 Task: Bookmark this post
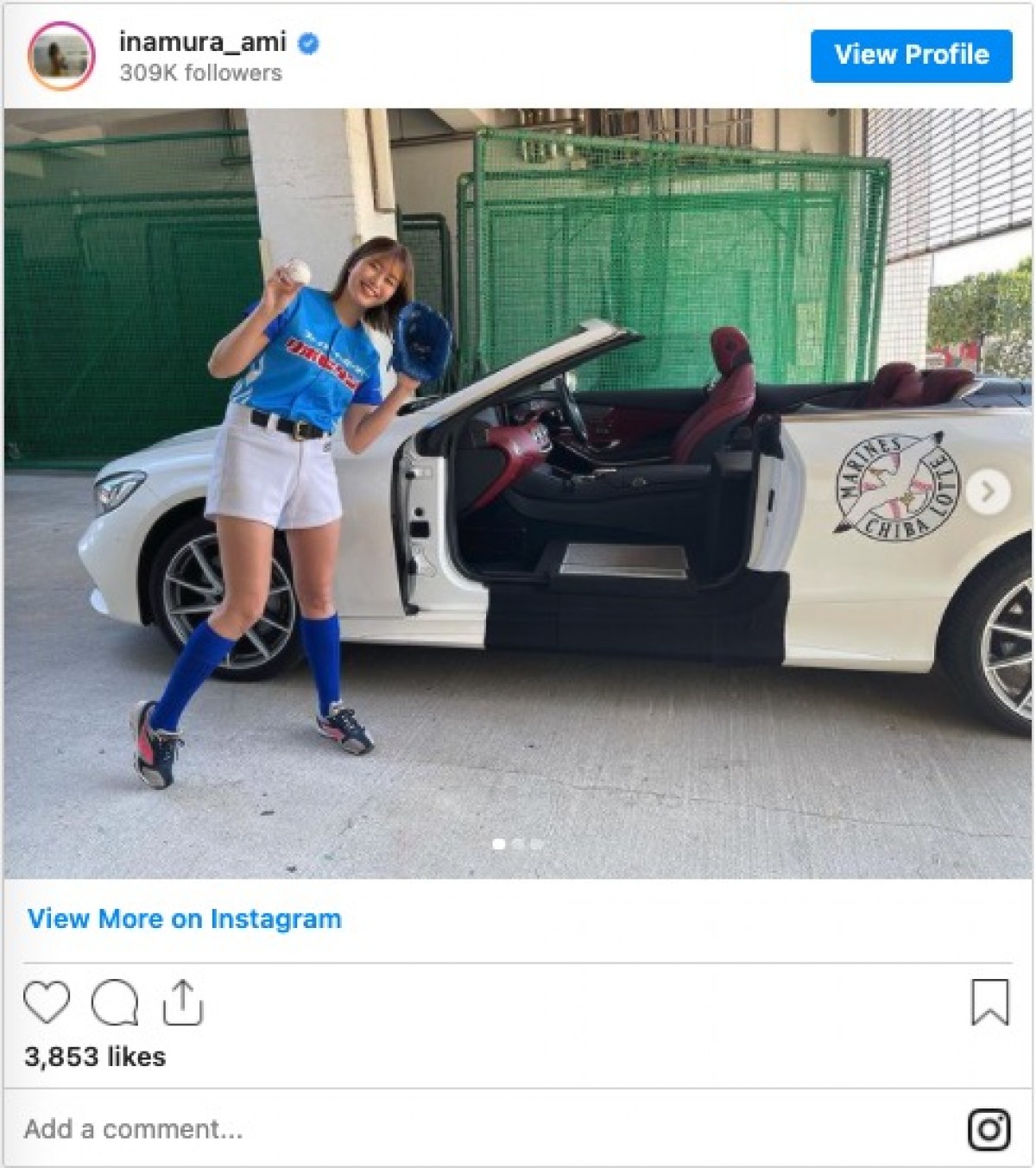(x=989, y=1002)
